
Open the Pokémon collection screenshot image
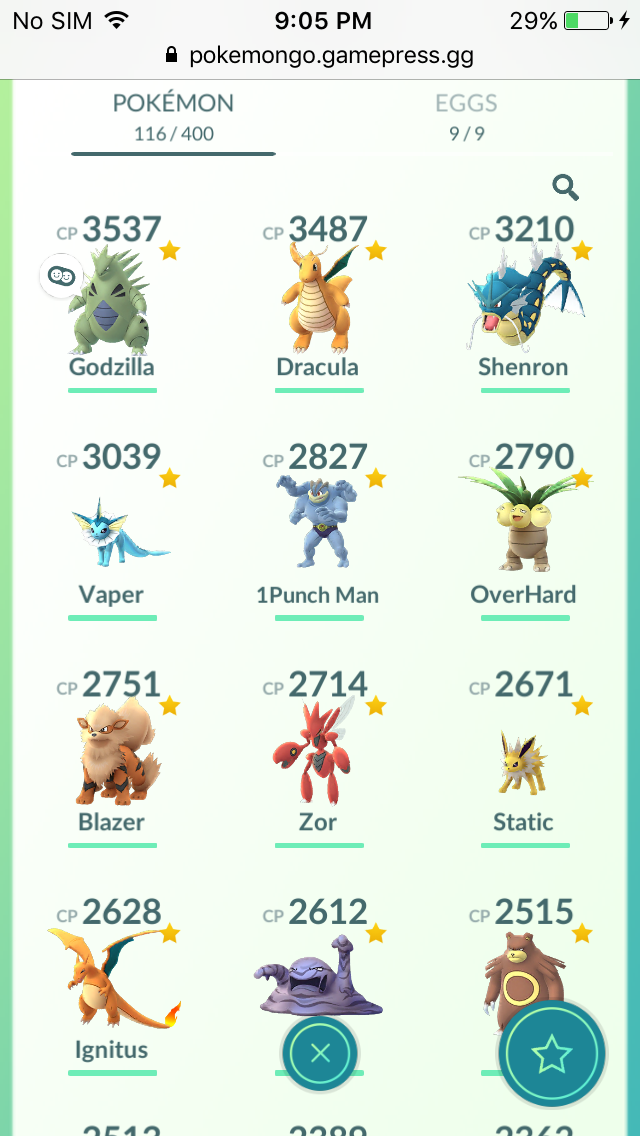tap(320, 608)
